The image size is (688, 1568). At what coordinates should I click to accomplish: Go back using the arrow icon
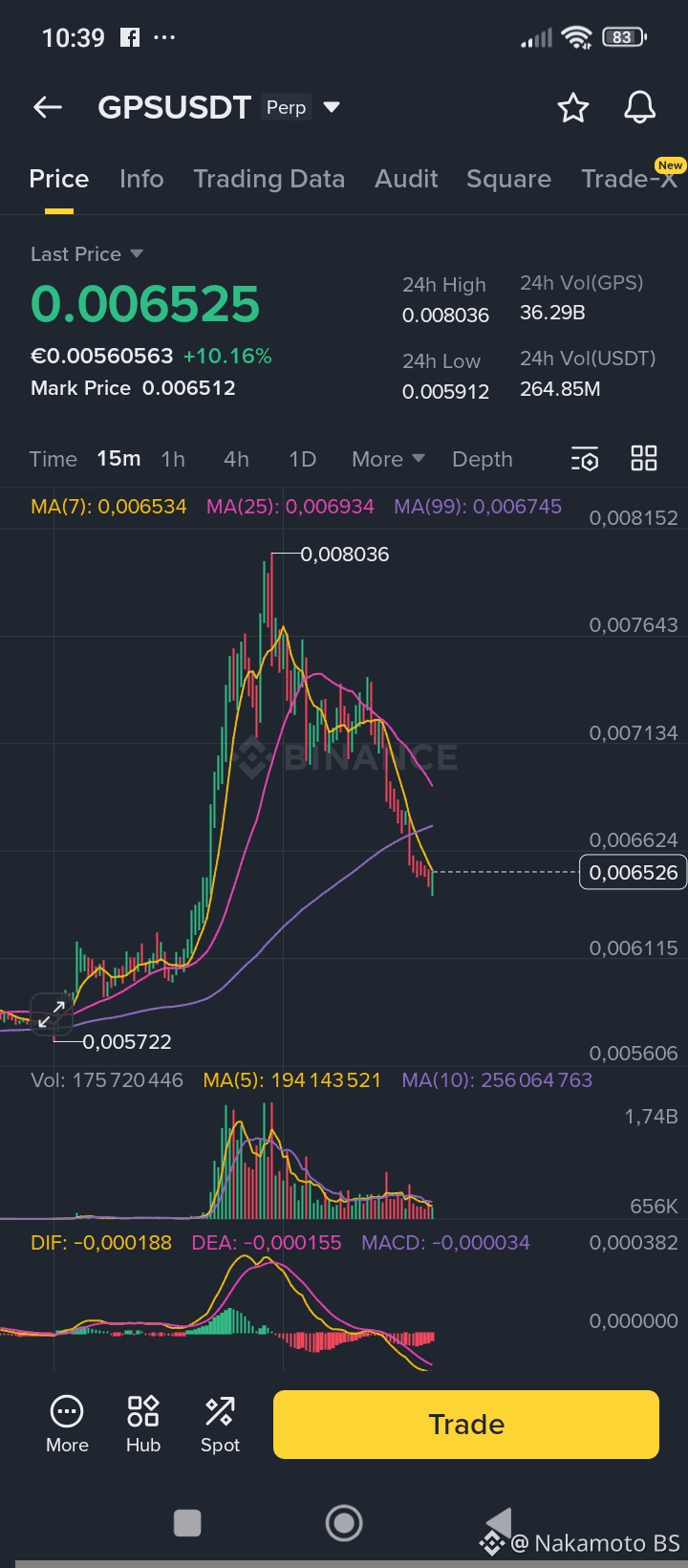48,107
